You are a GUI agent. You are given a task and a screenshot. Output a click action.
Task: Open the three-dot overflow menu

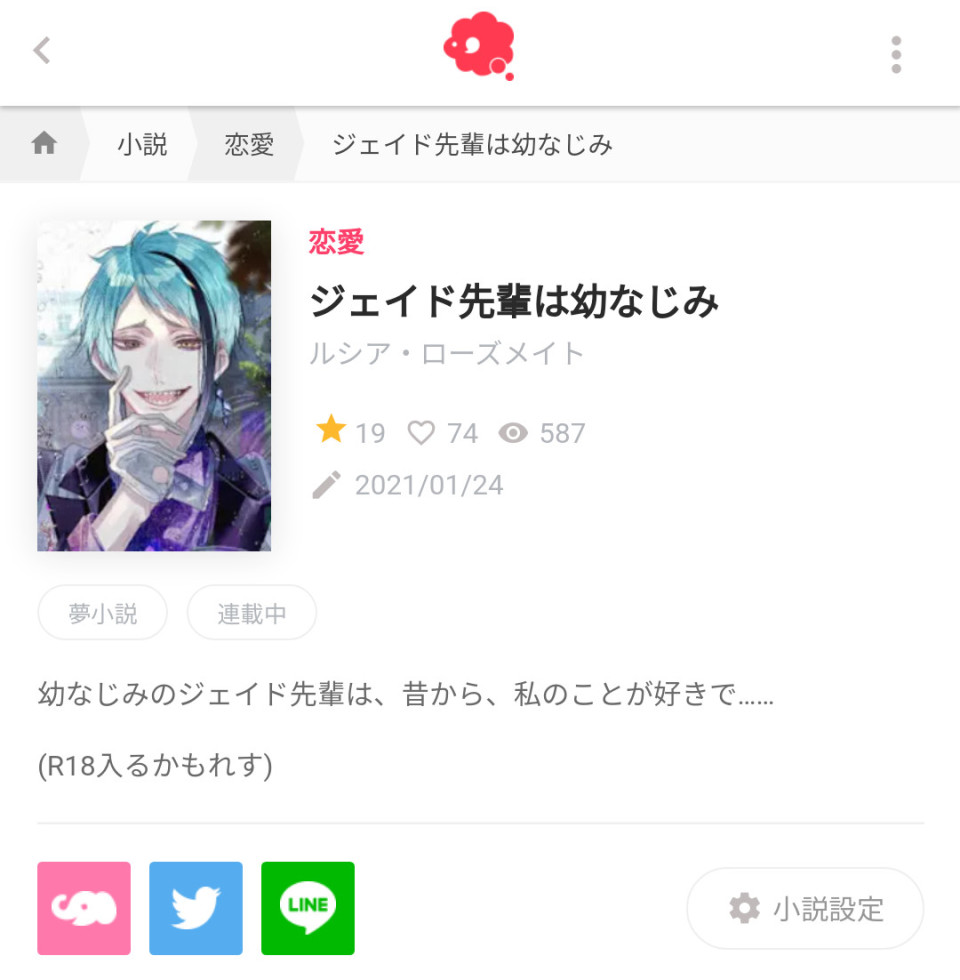coord(896,54)
